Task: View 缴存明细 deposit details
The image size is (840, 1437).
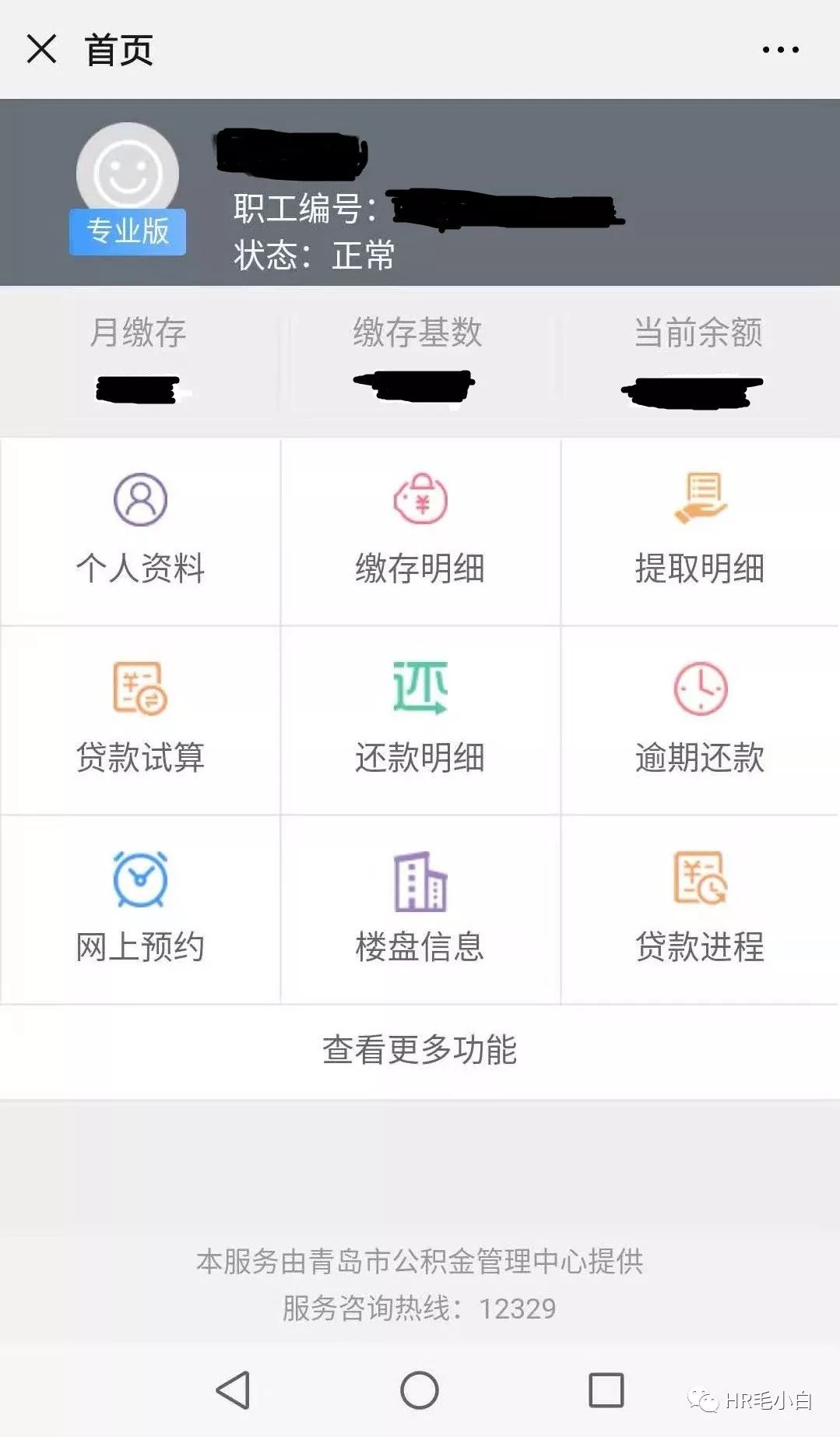Action: tap(420, 531)
